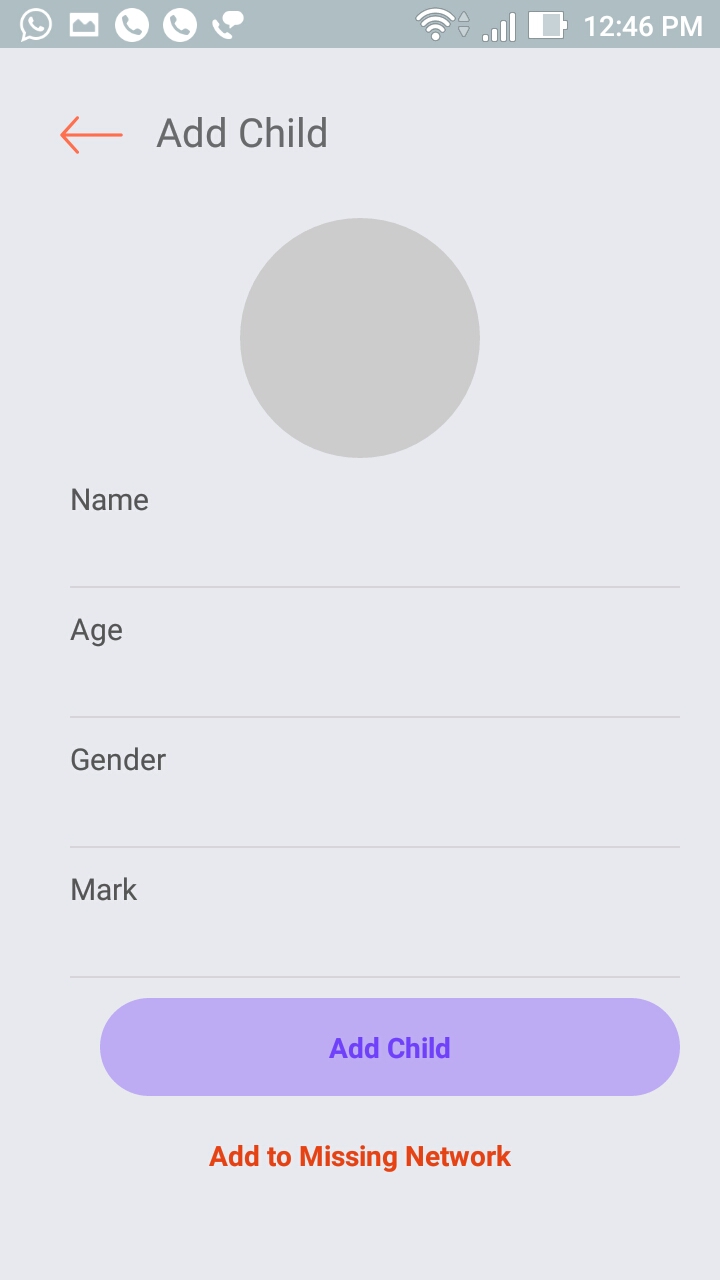The width and height of the screenshot is (720, 1280).
Task: Tap the circular photo placeholder
Action: click(360, 338)
